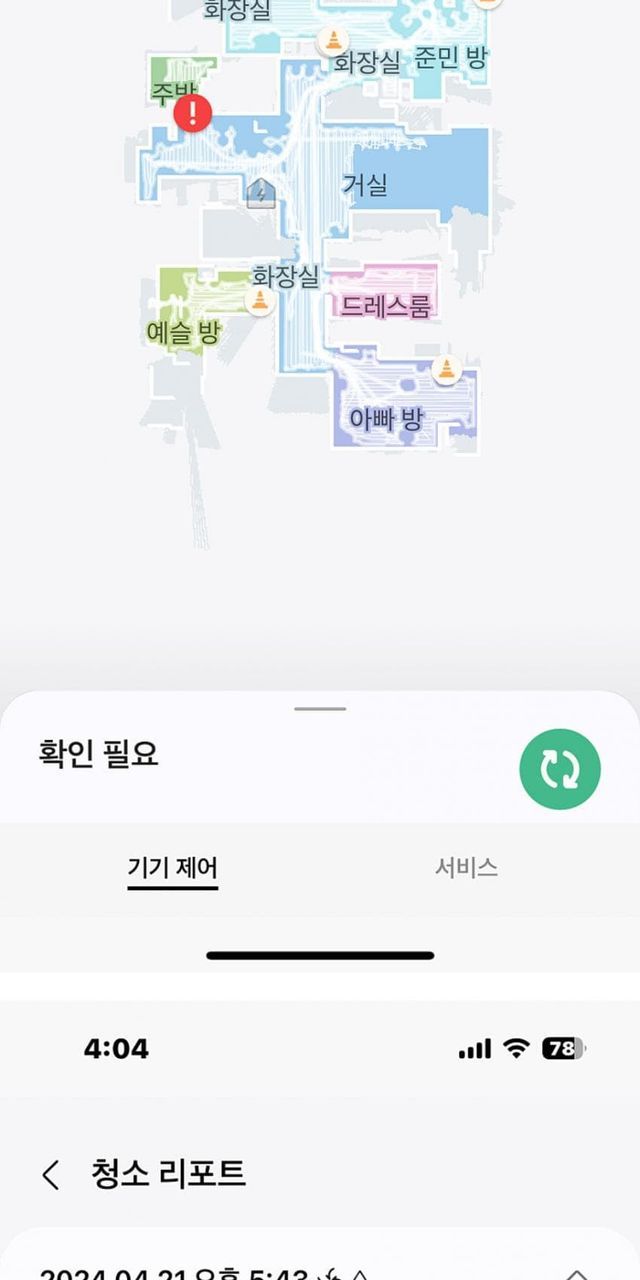
Task: Tap the red alert marker on the map
Action: tap(193, 114)
